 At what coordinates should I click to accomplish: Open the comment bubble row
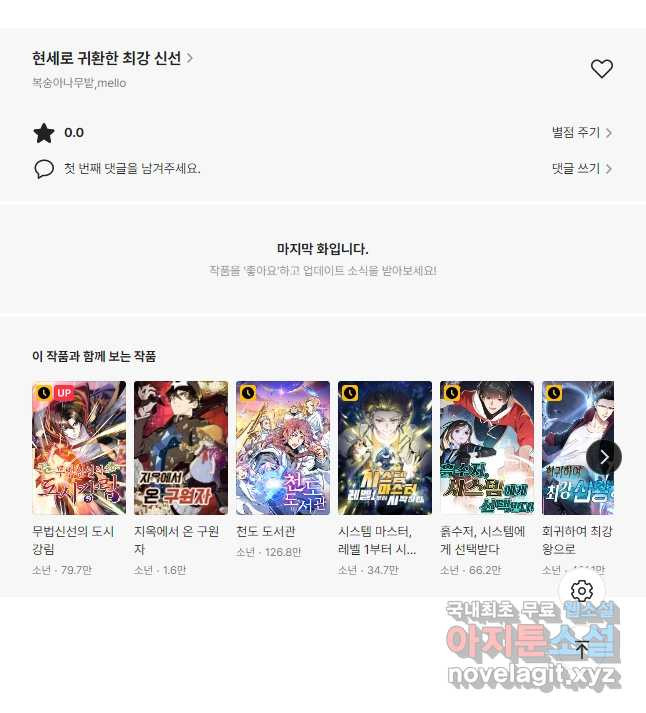pyautogui.click(x=118, y=169)
